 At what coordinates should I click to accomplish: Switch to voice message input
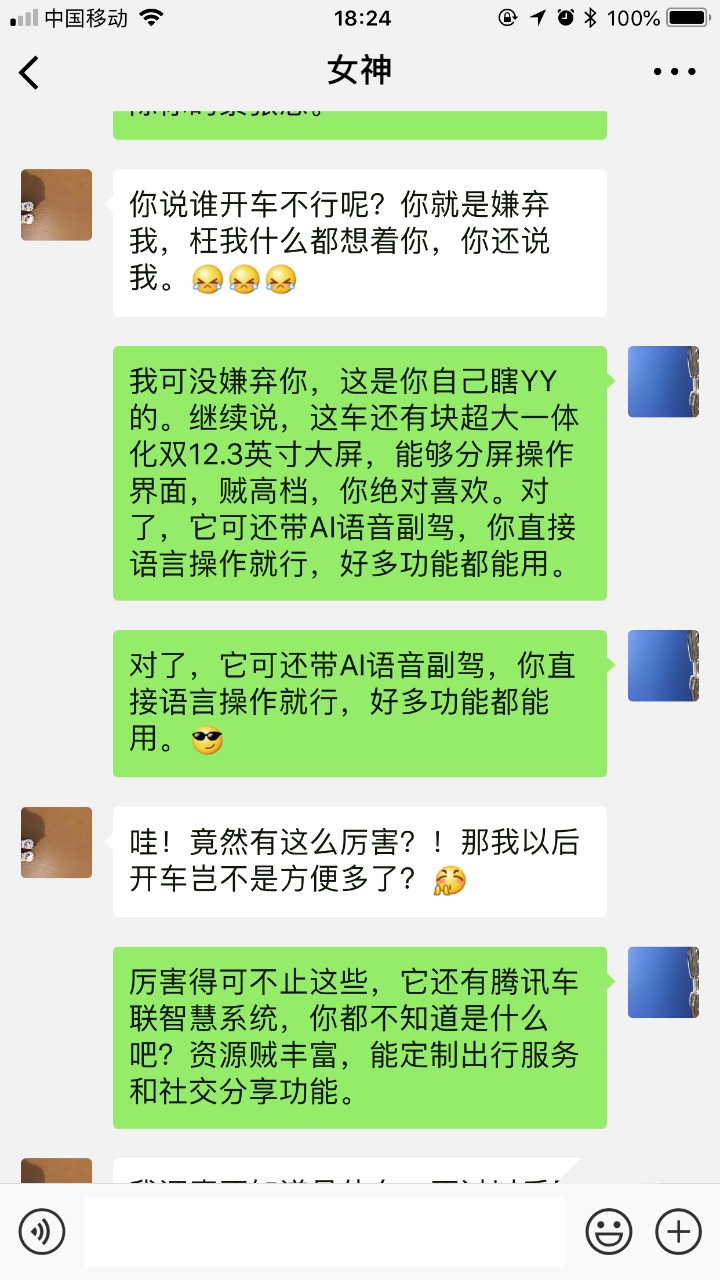coord(42,1231)
